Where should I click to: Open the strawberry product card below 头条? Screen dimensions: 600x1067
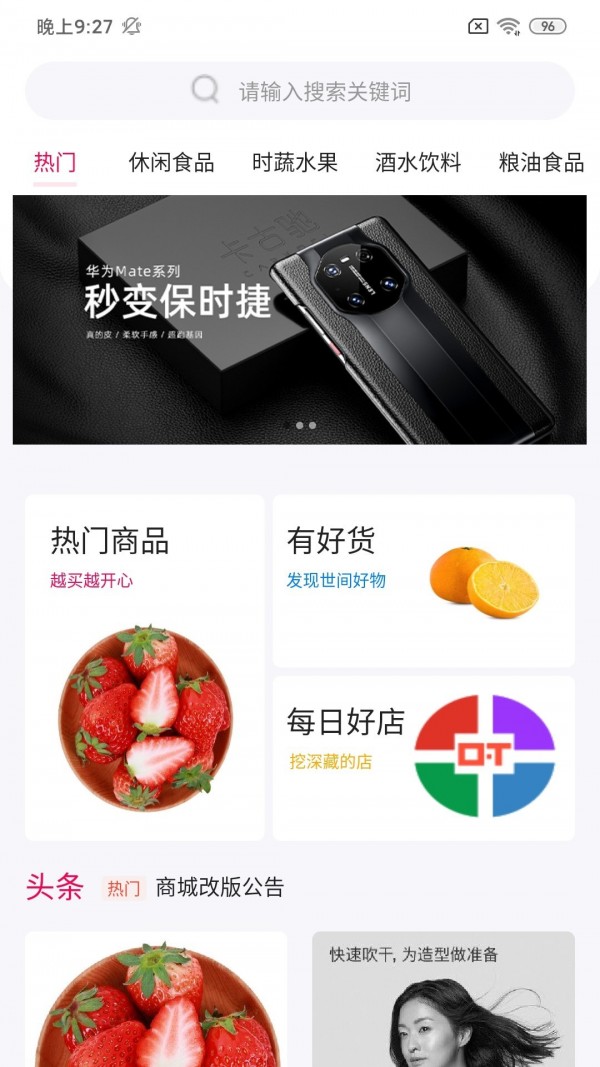tap(155, 999)
